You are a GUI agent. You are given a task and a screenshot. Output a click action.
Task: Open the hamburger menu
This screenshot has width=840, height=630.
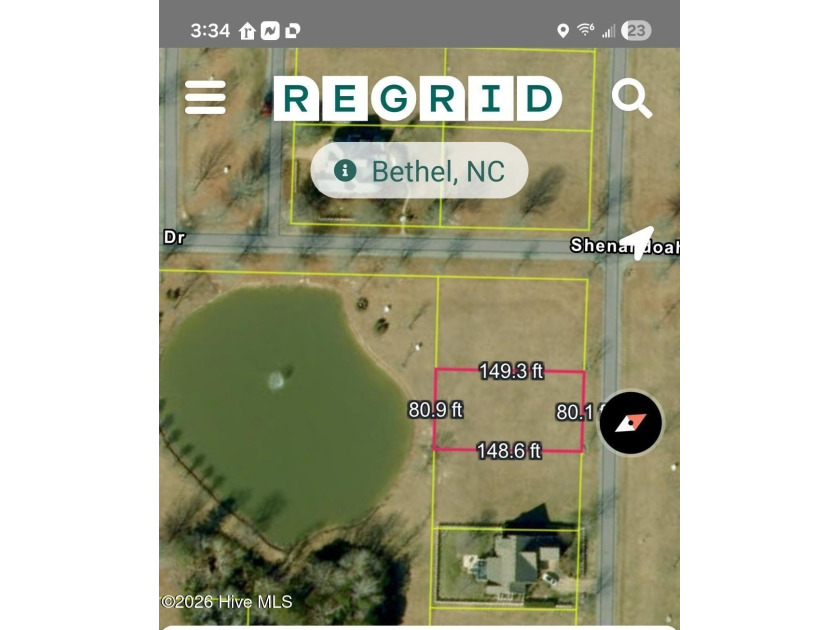[205, 97]
